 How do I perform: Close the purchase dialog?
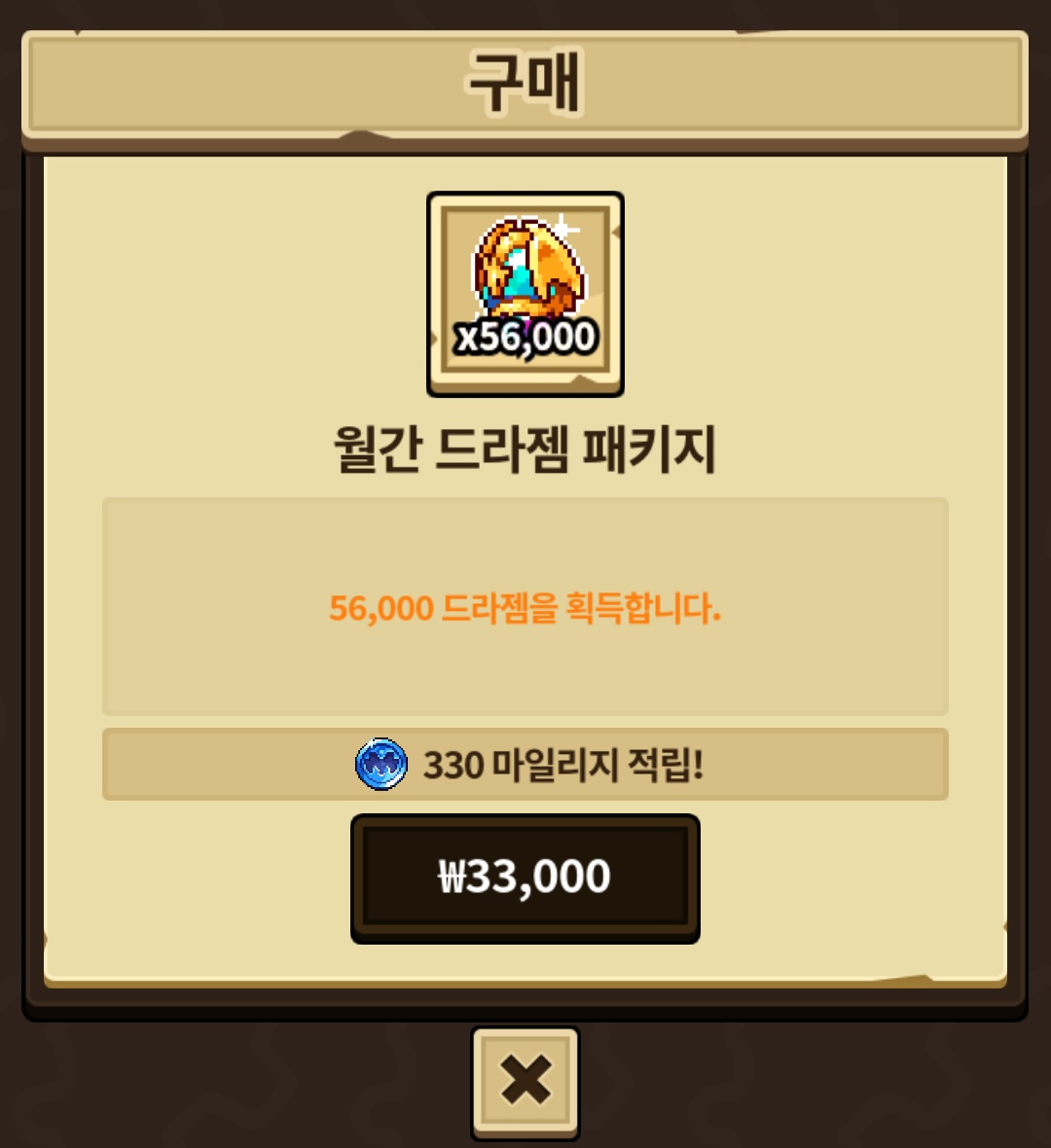click(x=525, y=1080)
